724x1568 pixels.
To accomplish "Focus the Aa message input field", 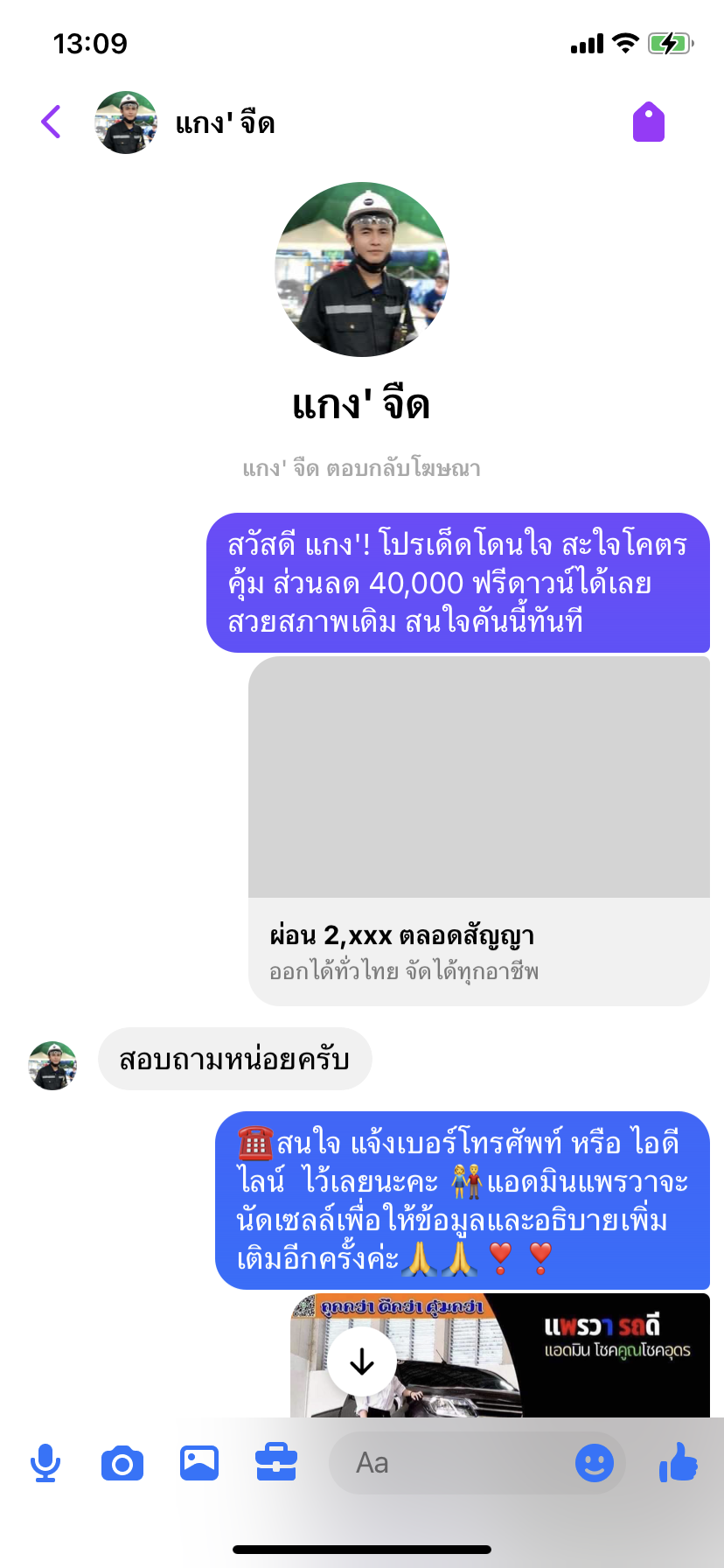I will pos(446,1463).
